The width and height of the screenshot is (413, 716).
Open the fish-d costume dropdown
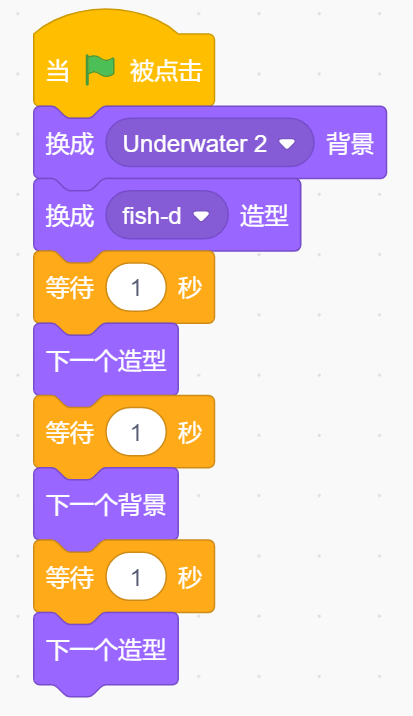click(167, 215)
